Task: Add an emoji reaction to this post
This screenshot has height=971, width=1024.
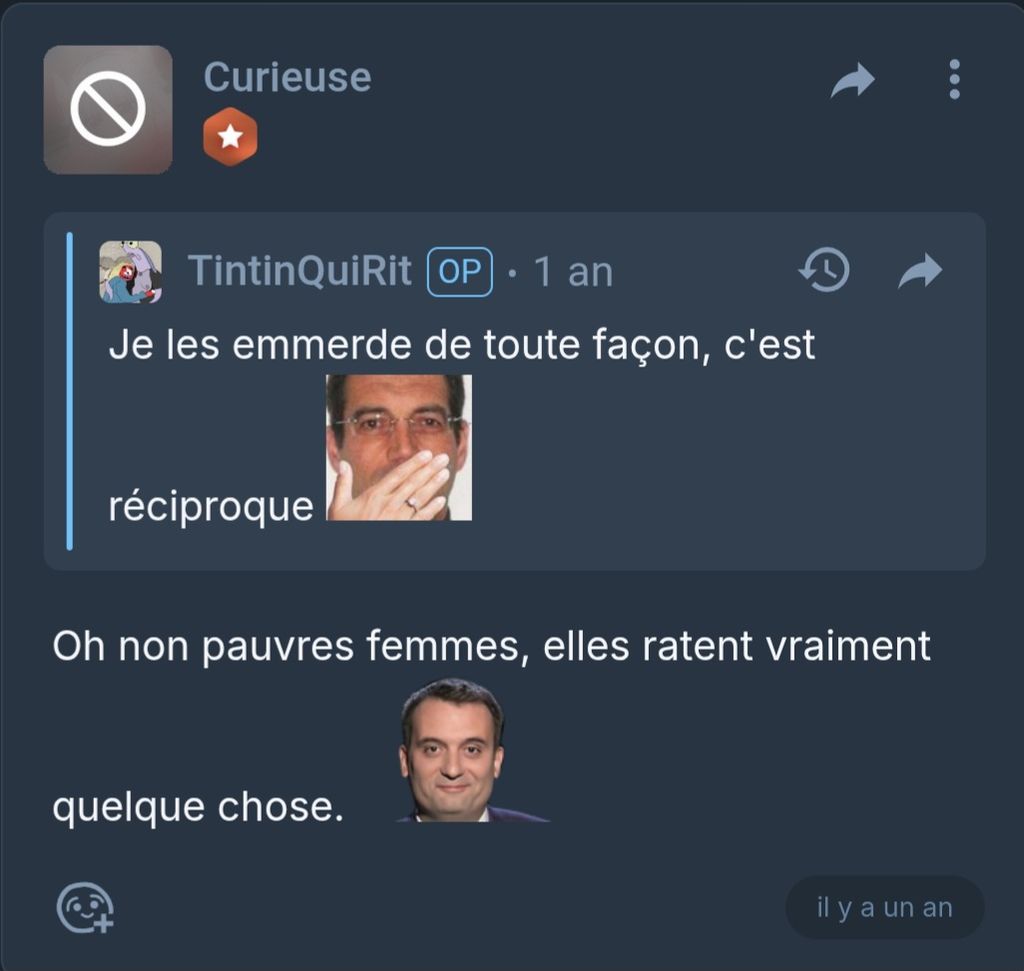Action: [x=85, y=907]
